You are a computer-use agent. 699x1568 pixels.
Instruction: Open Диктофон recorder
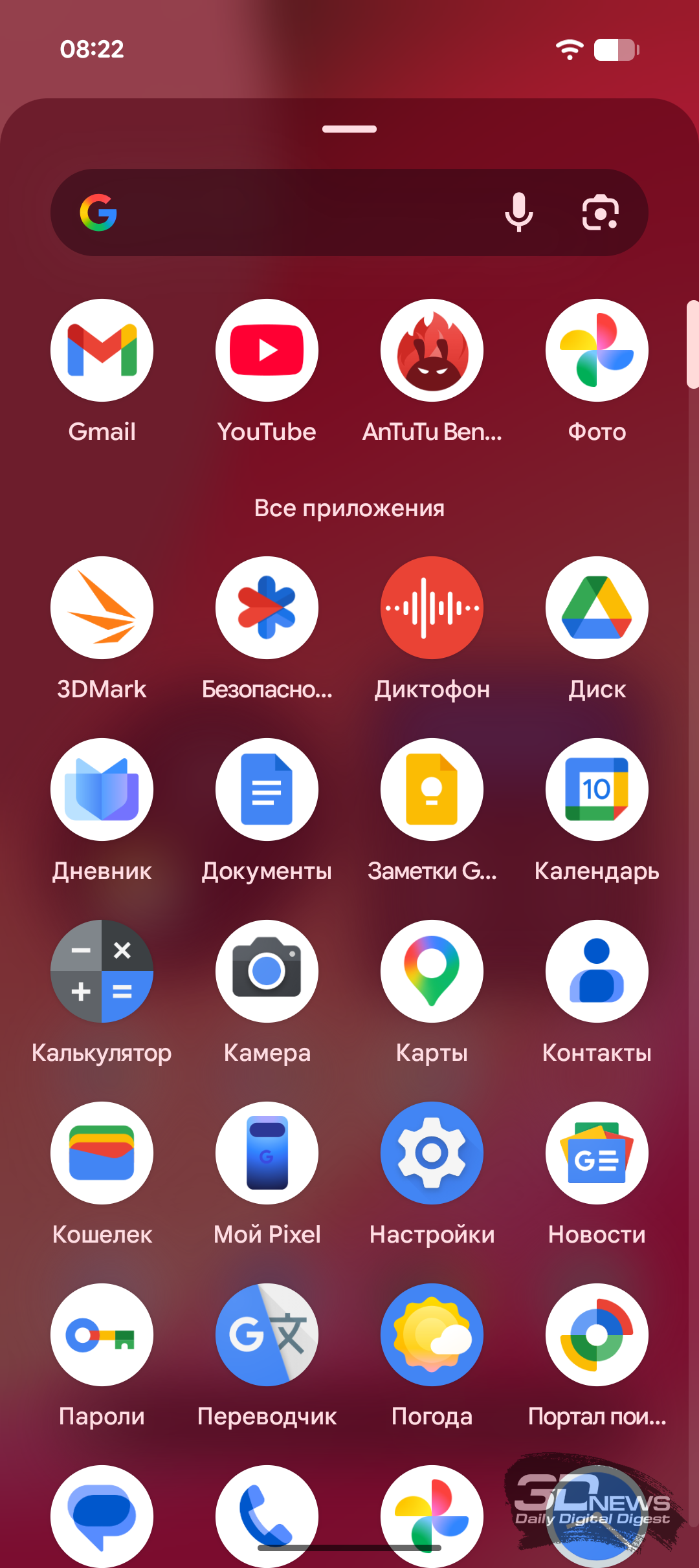coord(432,607)
